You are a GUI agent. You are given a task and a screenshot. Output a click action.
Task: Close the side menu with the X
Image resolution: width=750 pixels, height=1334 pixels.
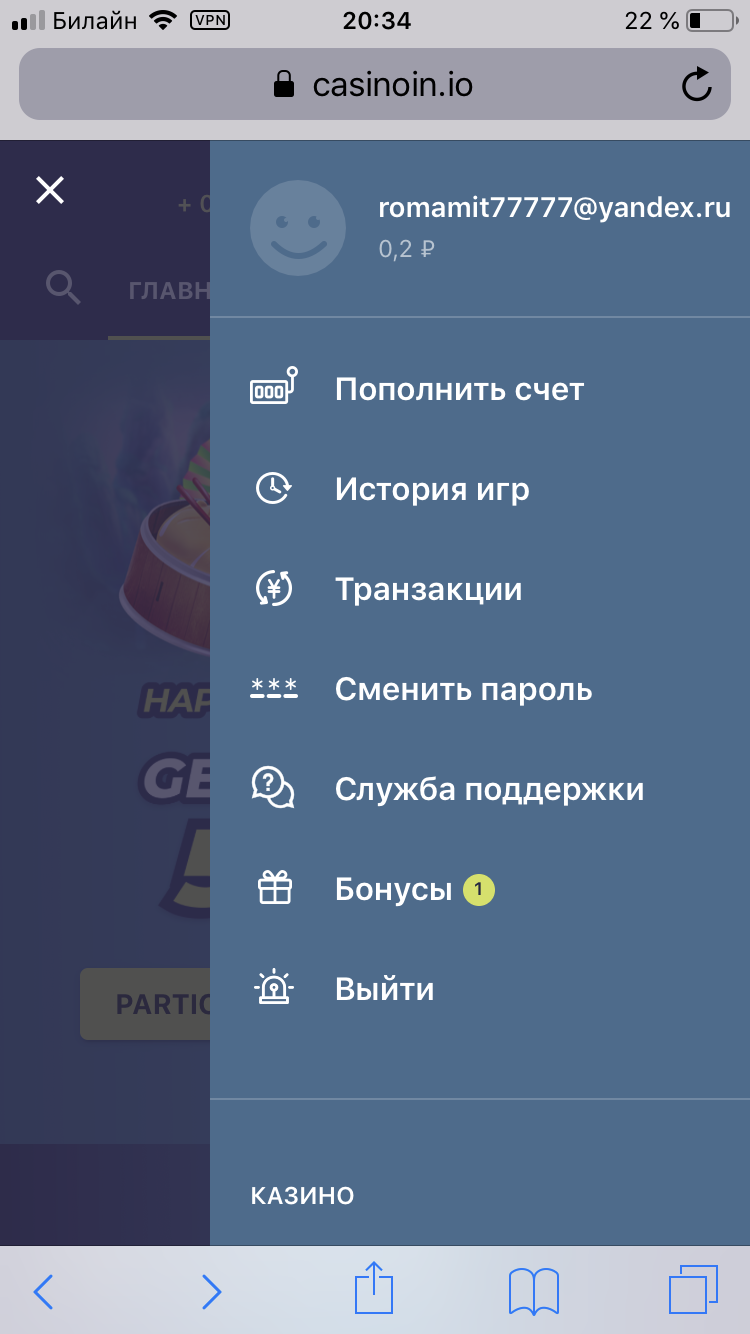click(50, 190)
